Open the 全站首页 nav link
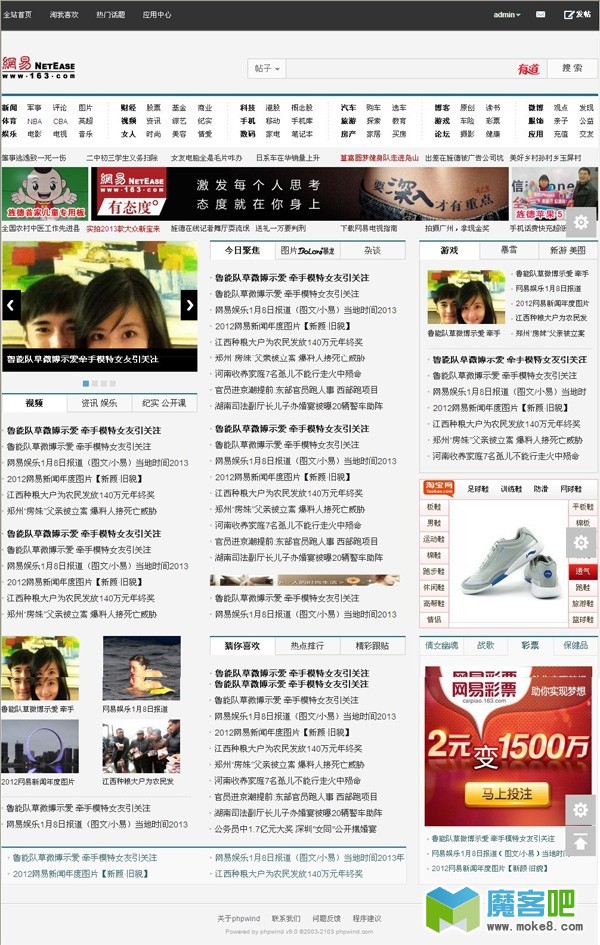Viewport: 600px width, 945px height. [x=17, y=15]
